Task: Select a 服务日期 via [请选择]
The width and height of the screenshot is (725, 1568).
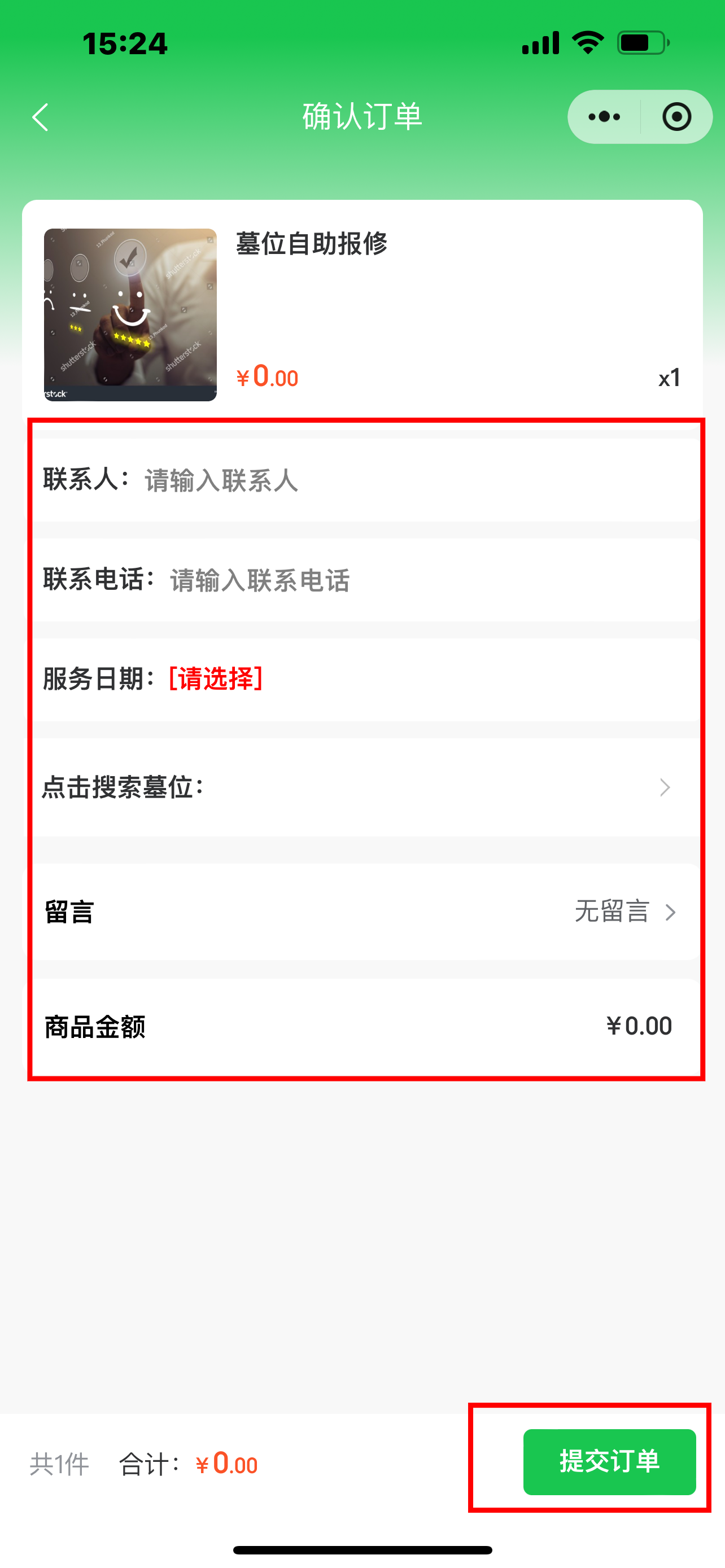Action: (x=216, y=678)
